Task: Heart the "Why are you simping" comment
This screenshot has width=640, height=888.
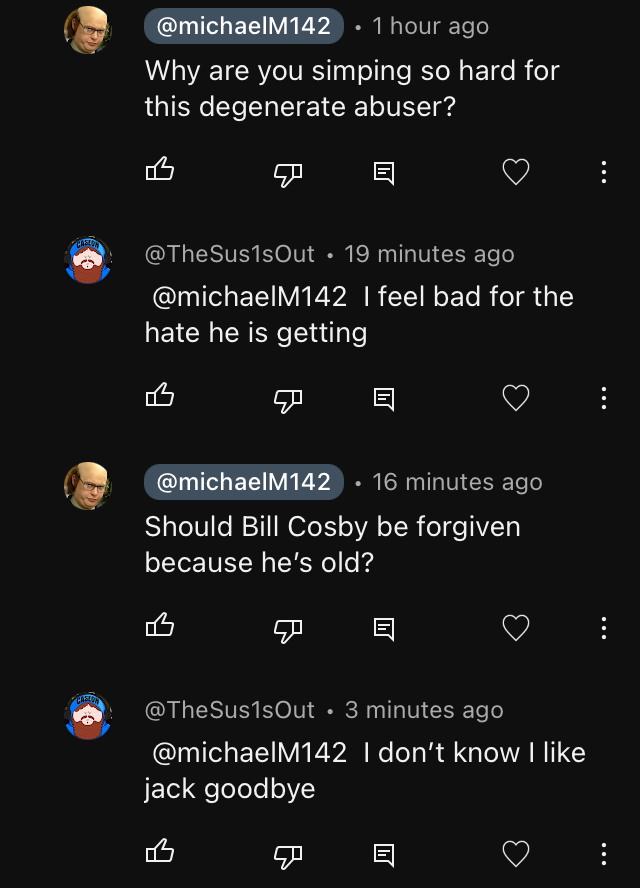Action: pyautogui.click(x=515, y=173)
